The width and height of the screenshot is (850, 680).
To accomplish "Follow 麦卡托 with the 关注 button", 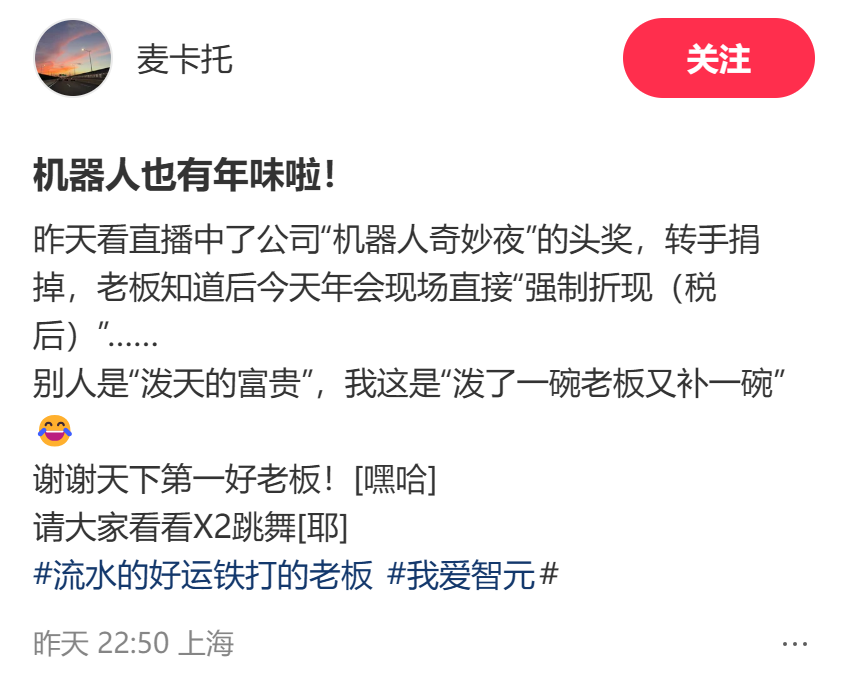I will (x=718, y=58).
